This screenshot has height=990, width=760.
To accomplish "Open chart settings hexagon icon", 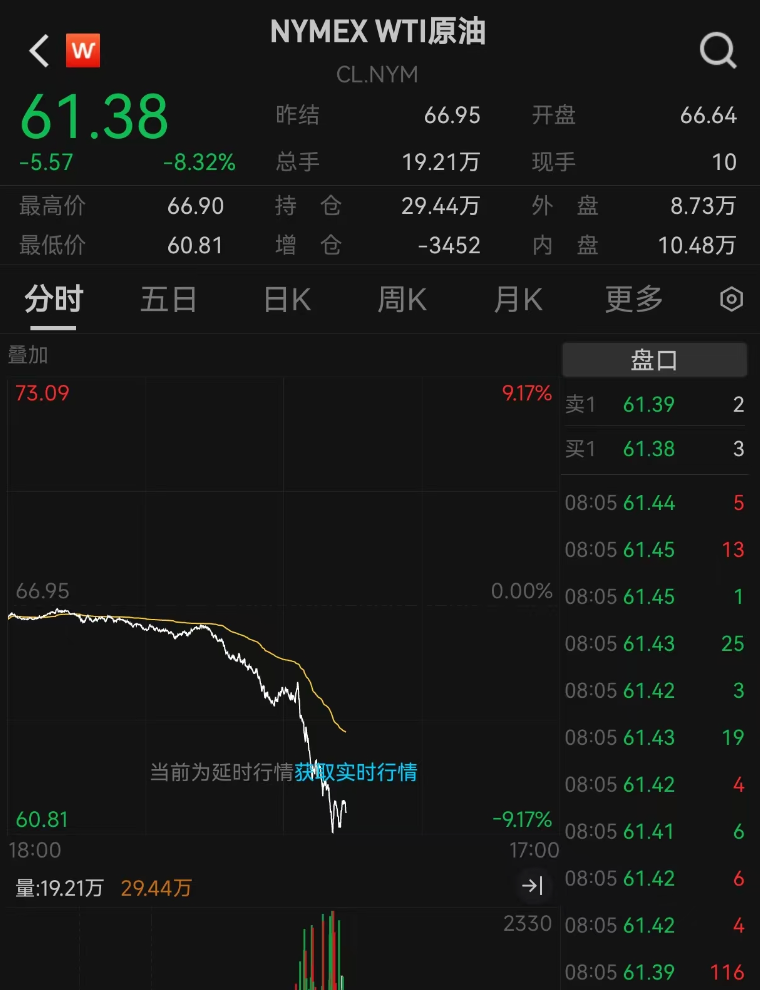I will pos(732,299).
